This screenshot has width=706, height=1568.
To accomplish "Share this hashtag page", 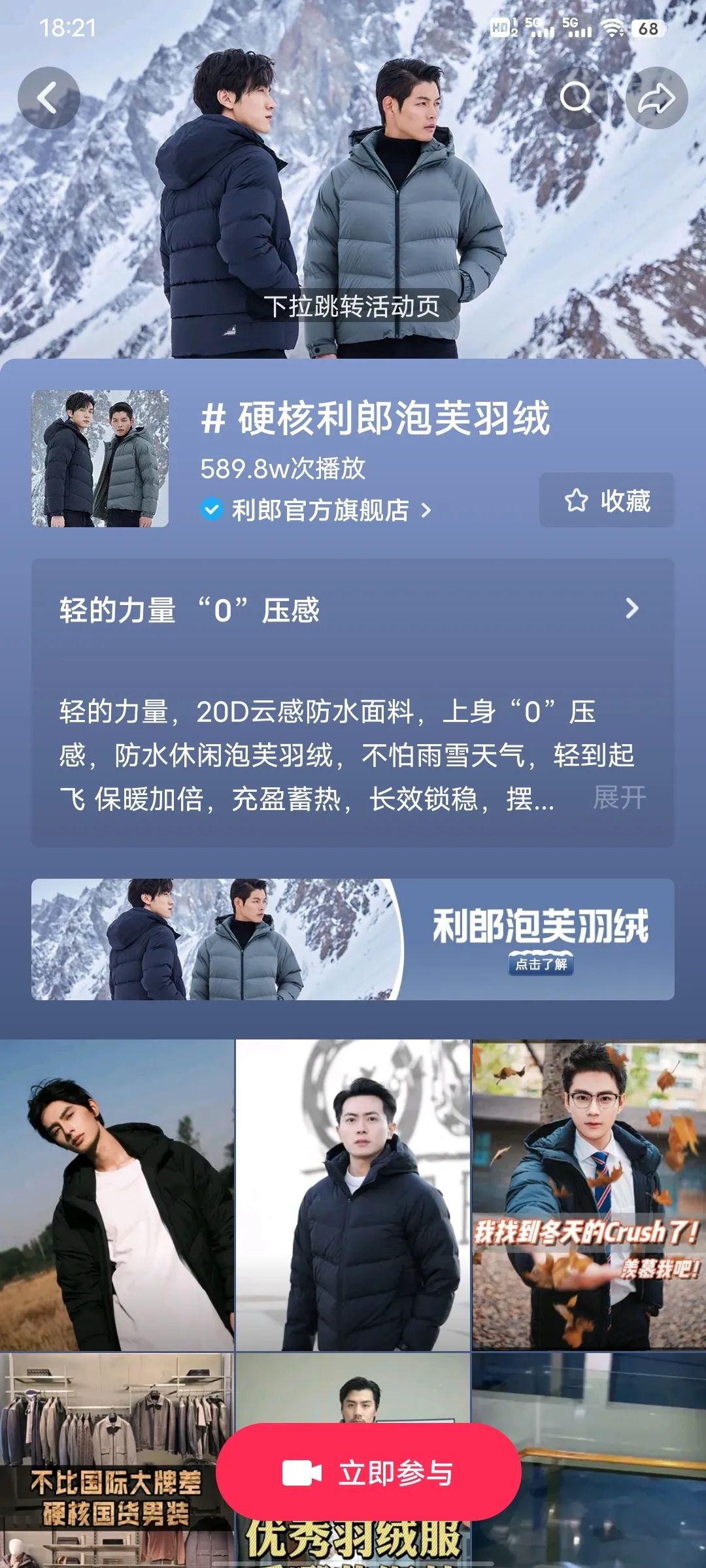I will (656, 98).
